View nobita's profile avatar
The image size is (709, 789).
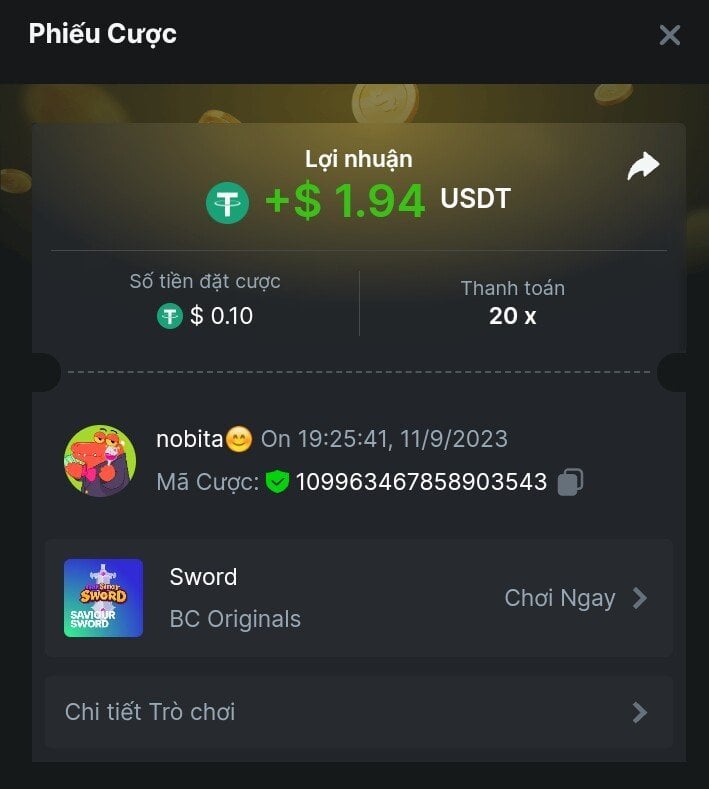100,460
